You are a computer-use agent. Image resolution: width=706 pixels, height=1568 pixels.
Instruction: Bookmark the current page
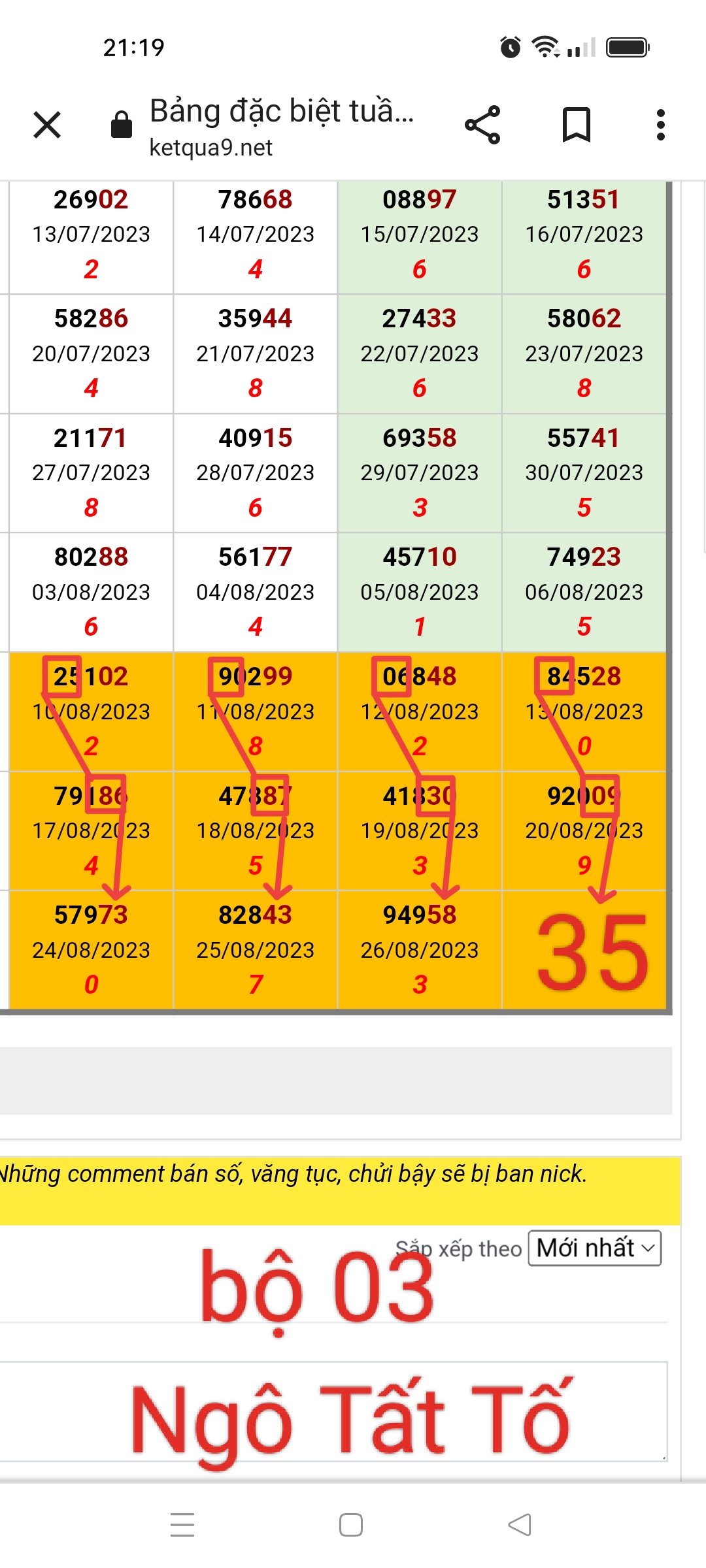pyautogui.click(x=577, y=125)
